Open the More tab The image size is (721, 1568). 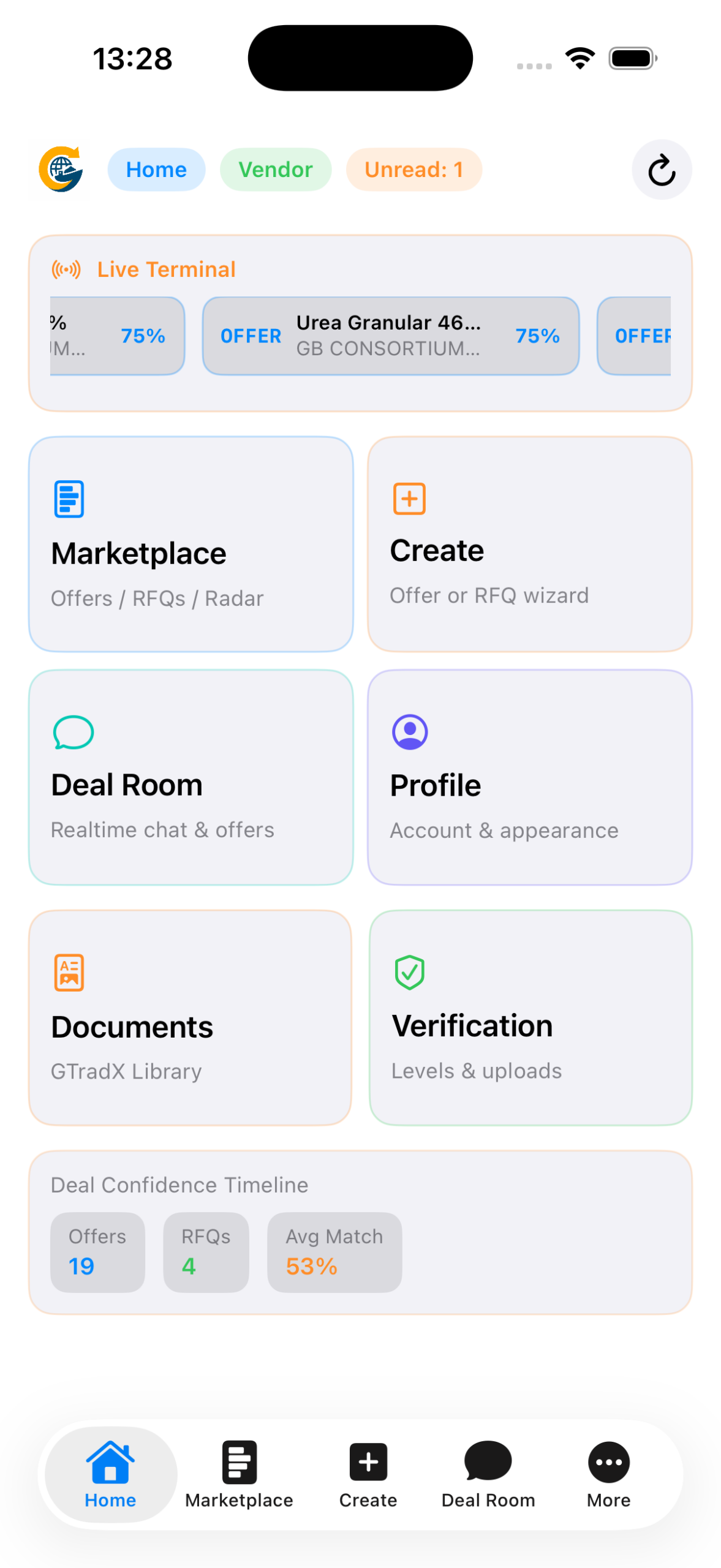[608, 1473]
